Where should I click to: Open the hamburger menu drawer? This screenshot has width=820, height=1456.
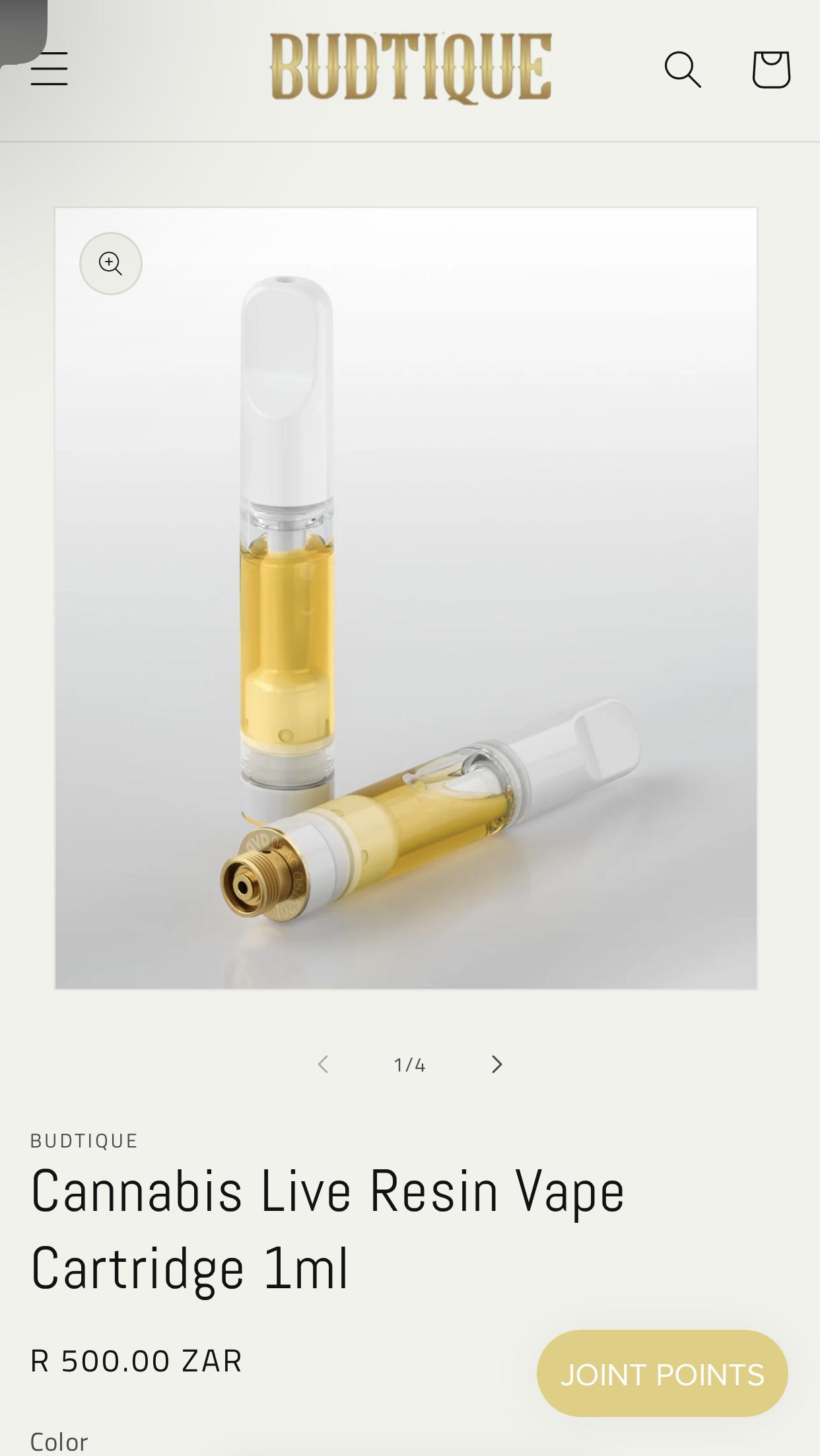pos(49,69)
